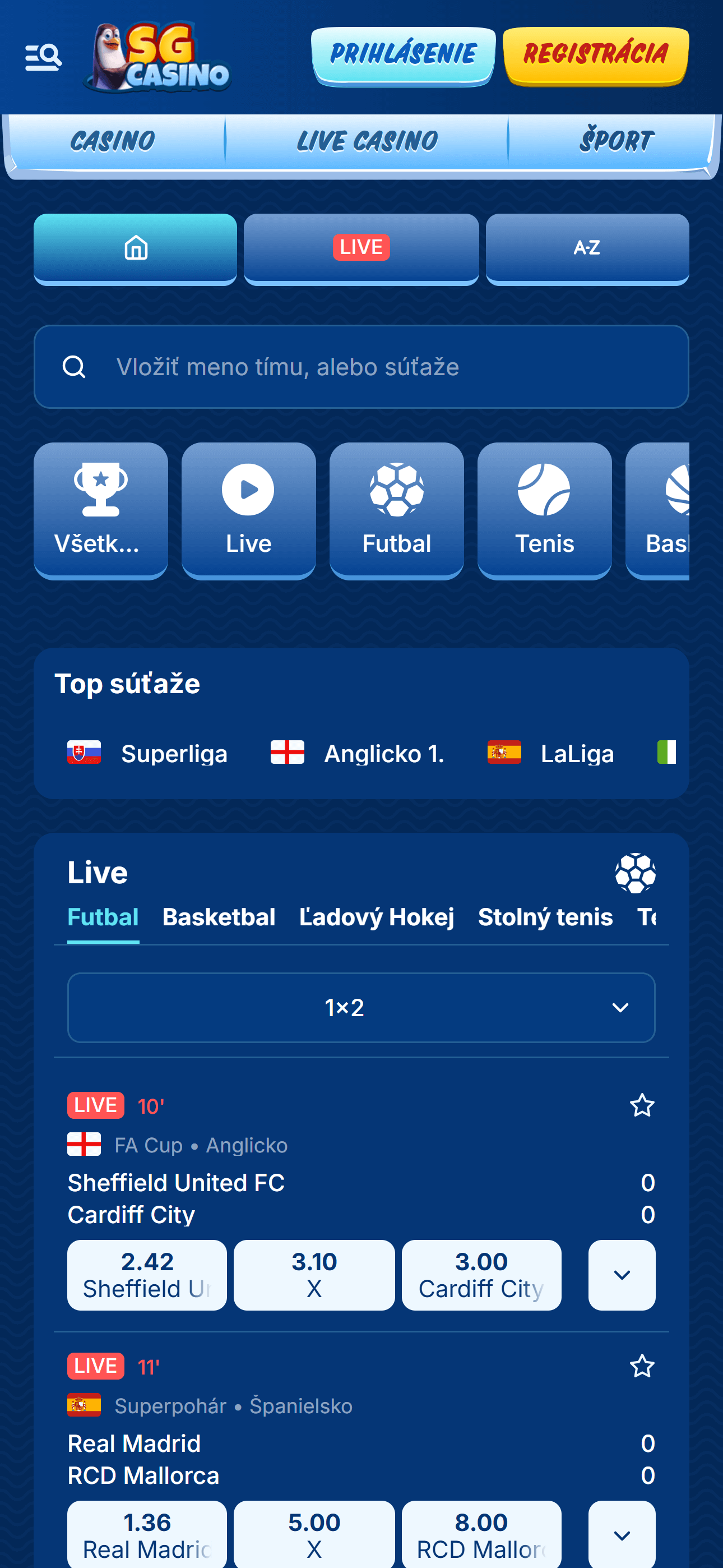Open the menu search icon
Viewport: 723px width, 1568px height.
pyautogui.click(x=43, y=57)
